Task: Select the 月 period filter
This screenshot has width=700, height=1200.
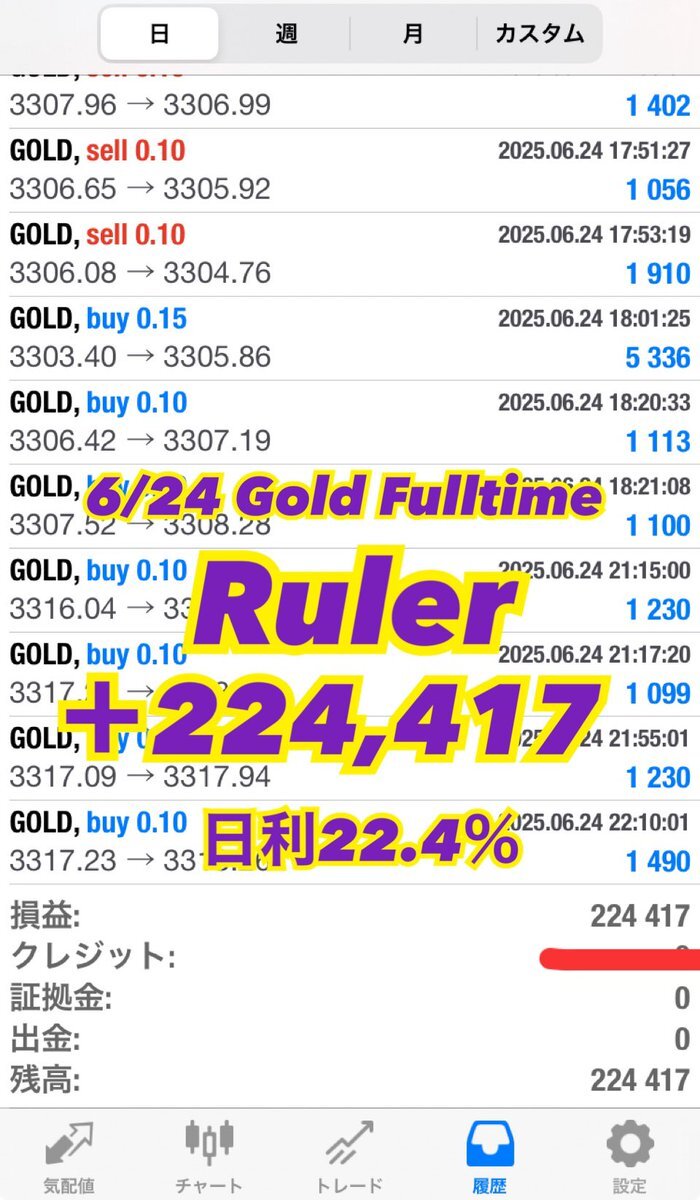Action: pos(413,34)
